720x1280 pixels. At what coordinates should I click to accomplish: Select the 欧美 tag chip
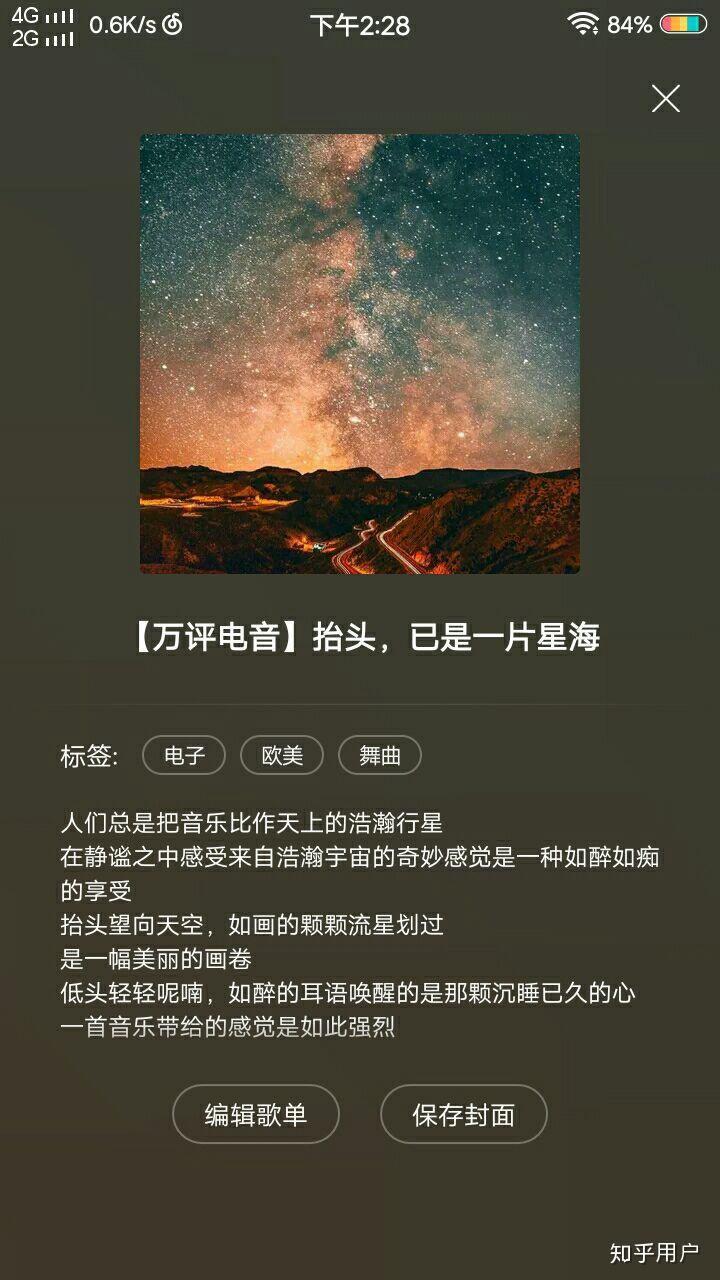coord(282,755)
